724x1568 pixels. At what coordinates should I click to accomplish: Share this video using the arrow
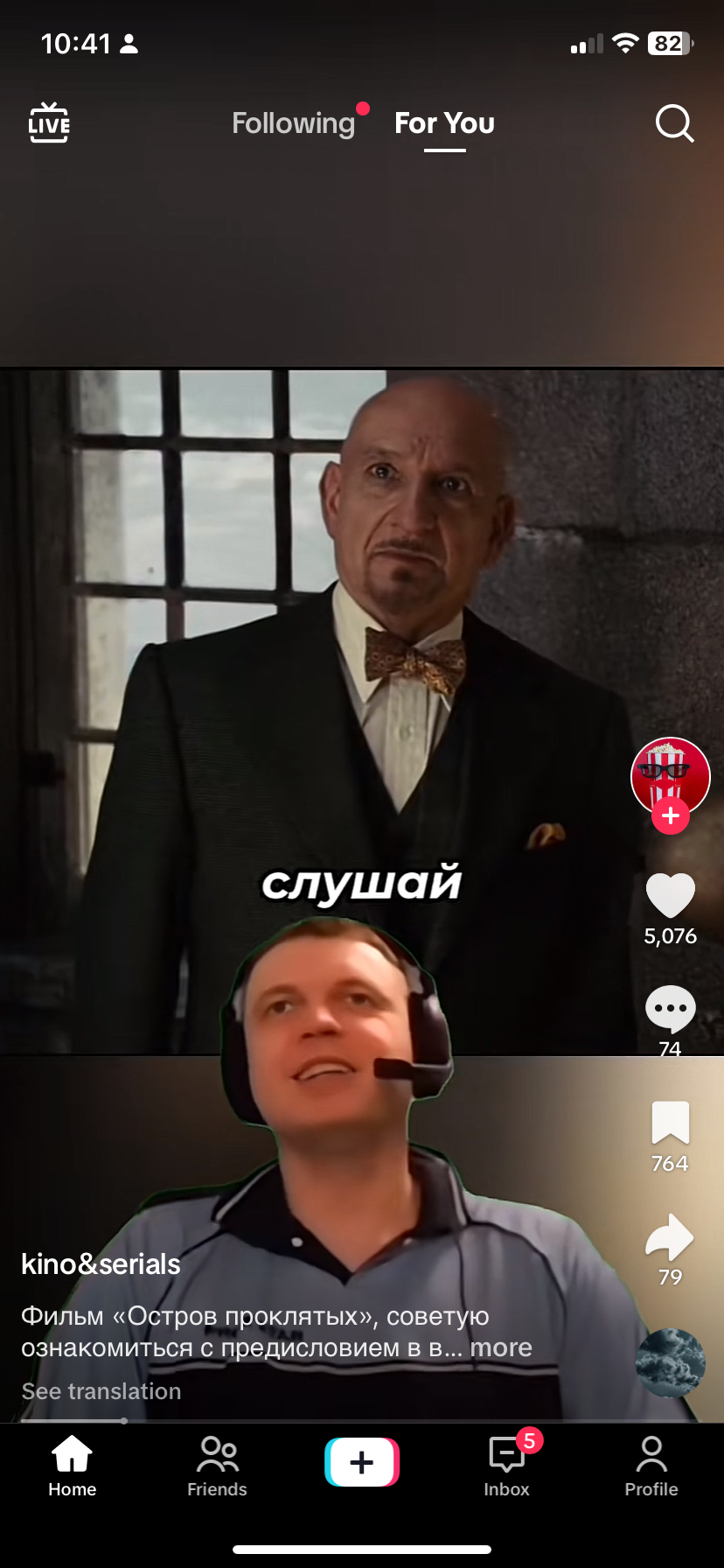[670, 1237]
